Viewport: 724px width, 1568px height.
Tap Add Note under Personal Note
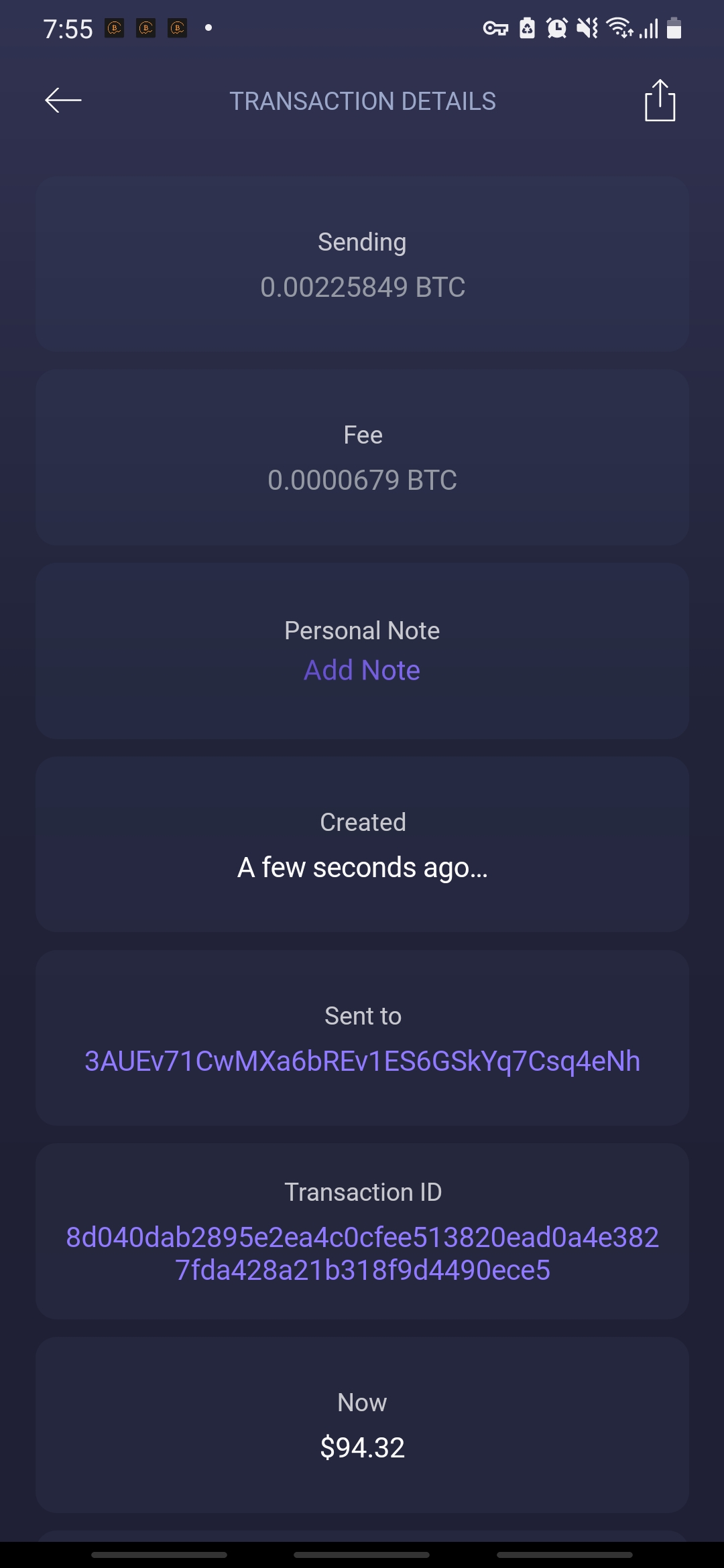pyautogui.click(x=362, y=670)
